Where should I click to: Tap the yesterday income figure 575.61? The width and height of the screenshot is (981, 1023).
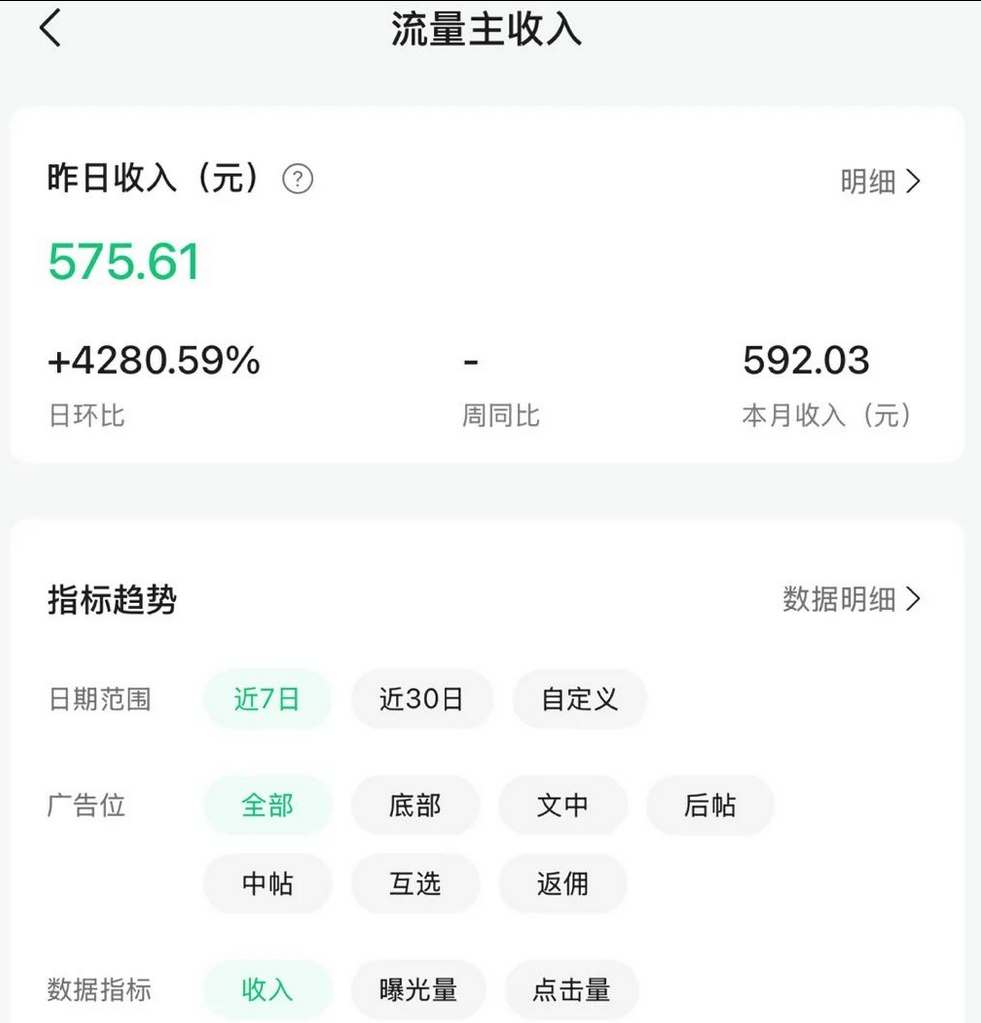click(123, 260)
